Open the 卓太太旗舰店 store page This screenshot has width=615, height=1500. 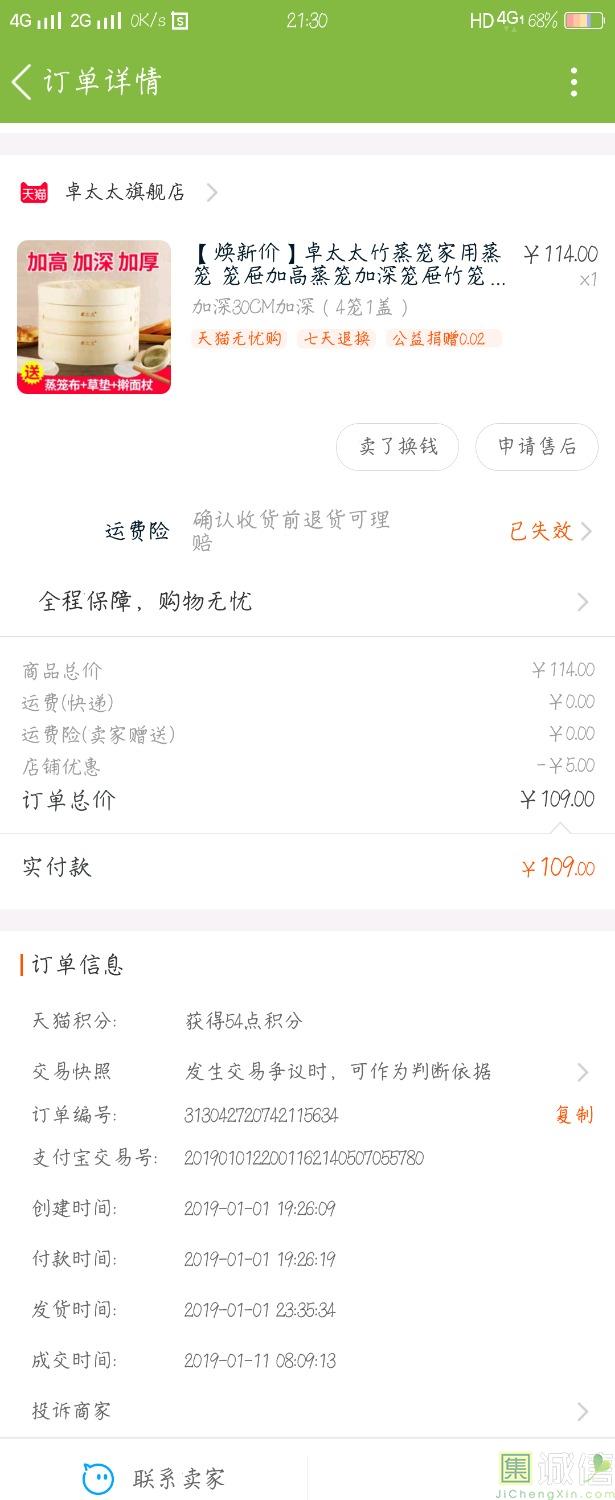pyautogui.click(x=125, y=192)
